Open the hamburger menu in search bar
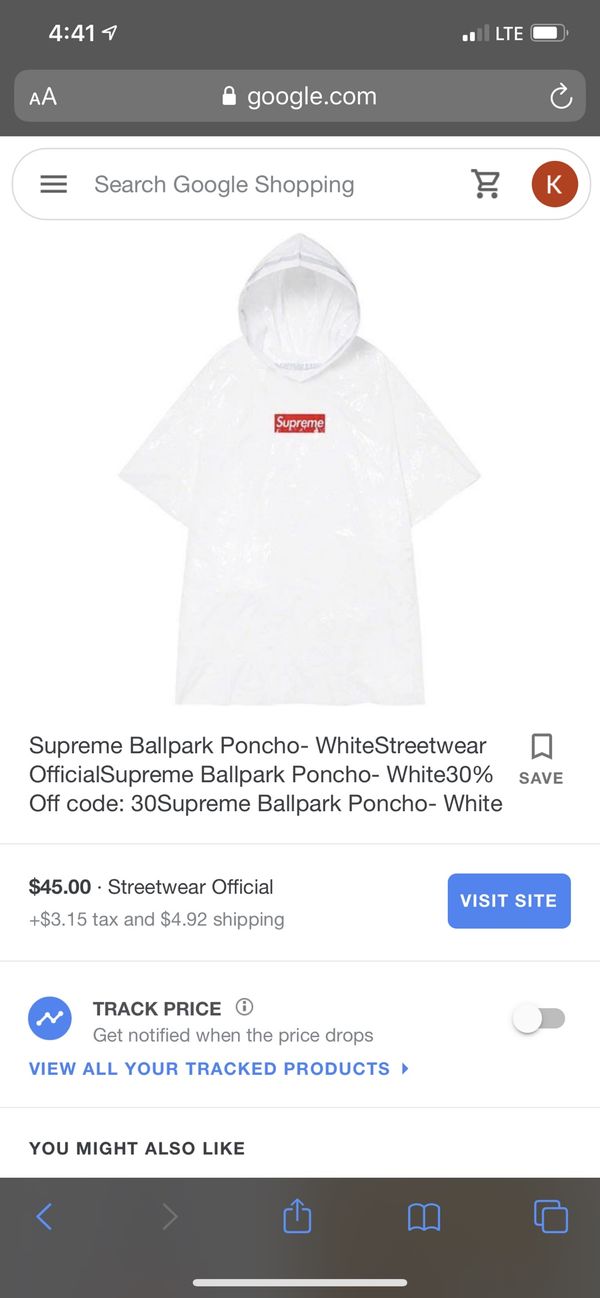The image size is (600, 1298). (53, 184)
